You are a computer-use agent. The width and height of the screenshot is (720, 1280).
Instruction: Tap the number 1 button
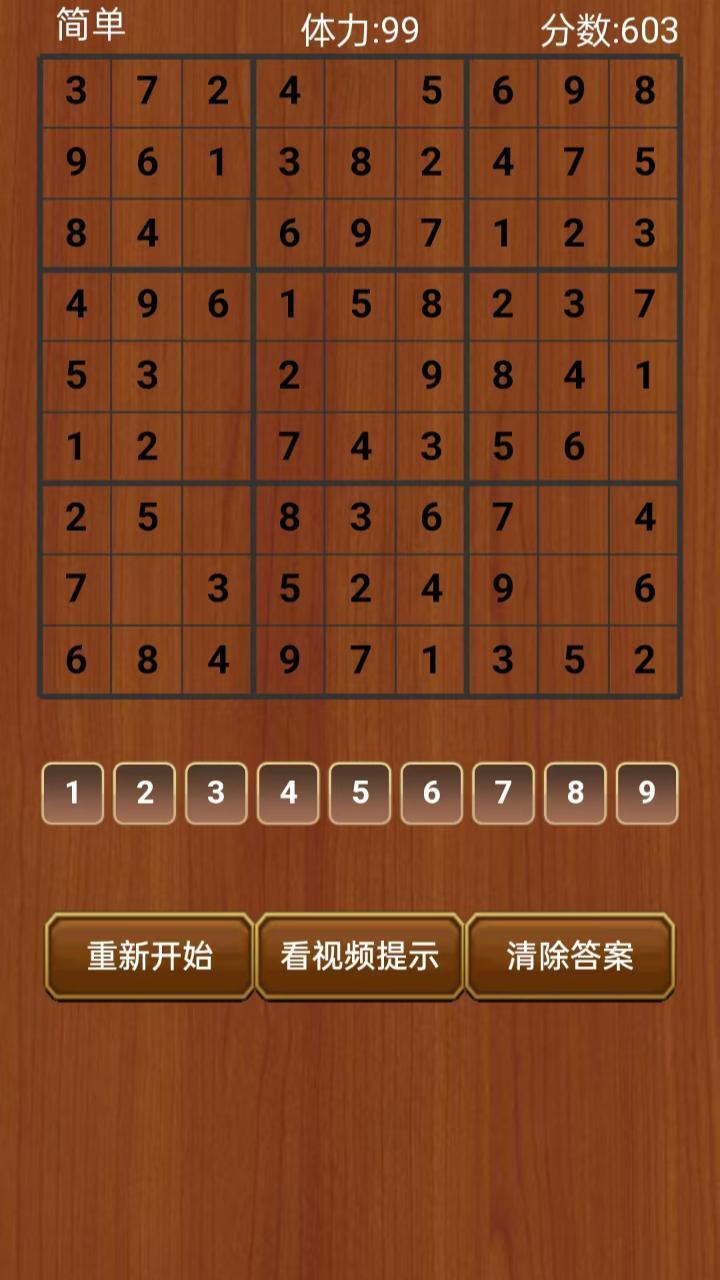72,793
